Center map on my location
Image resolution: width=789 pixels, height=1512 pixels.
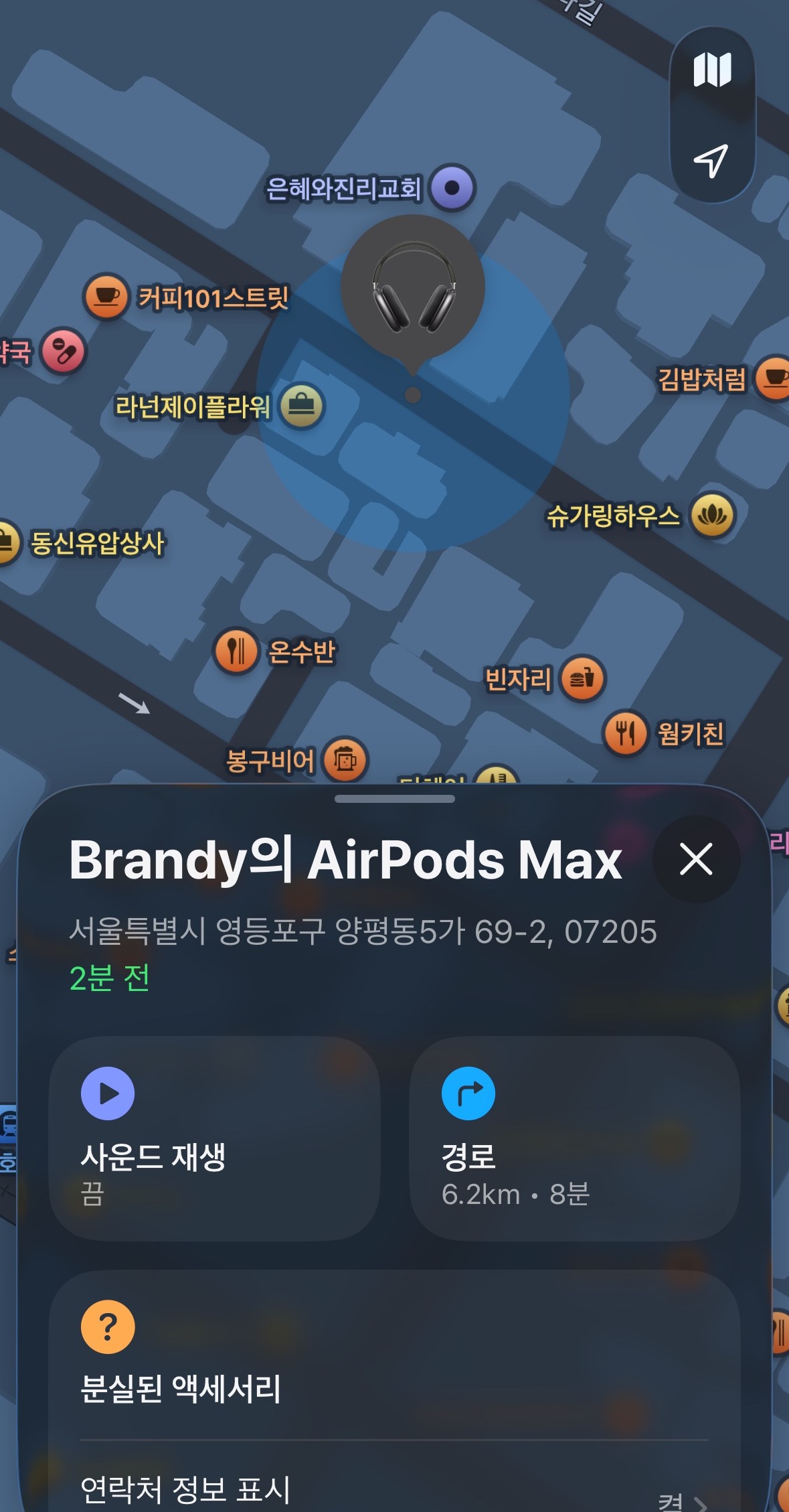(x=711, y=161)
